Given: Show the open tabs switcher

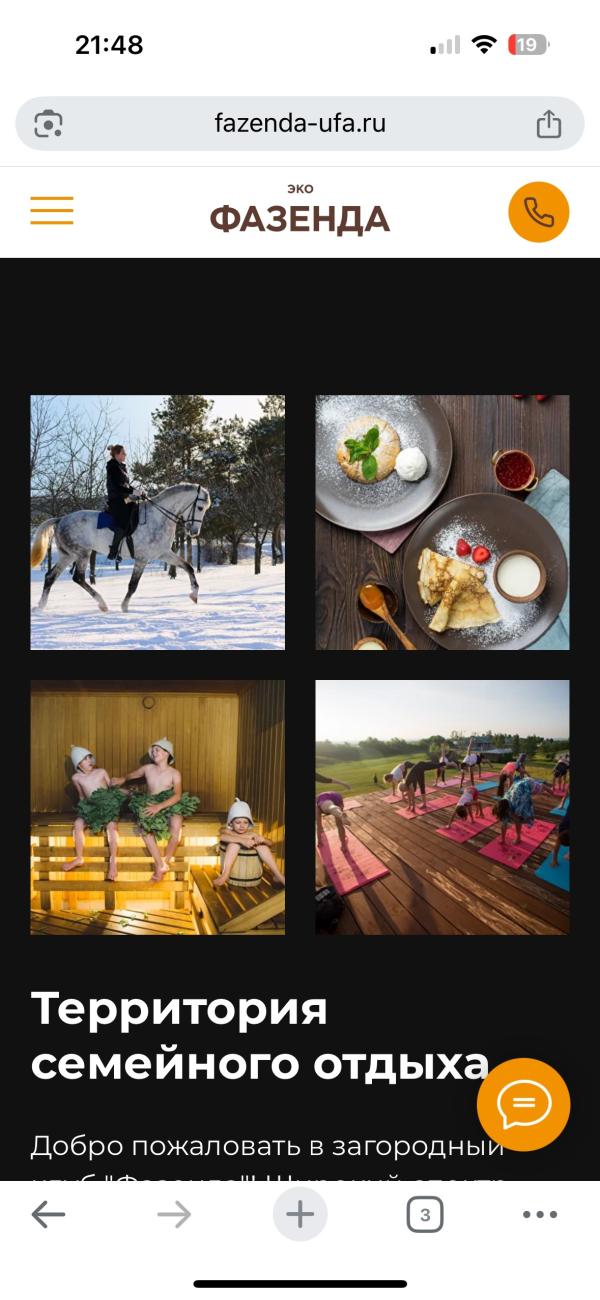Looking at the screenshot, I should coord(425,1215).
